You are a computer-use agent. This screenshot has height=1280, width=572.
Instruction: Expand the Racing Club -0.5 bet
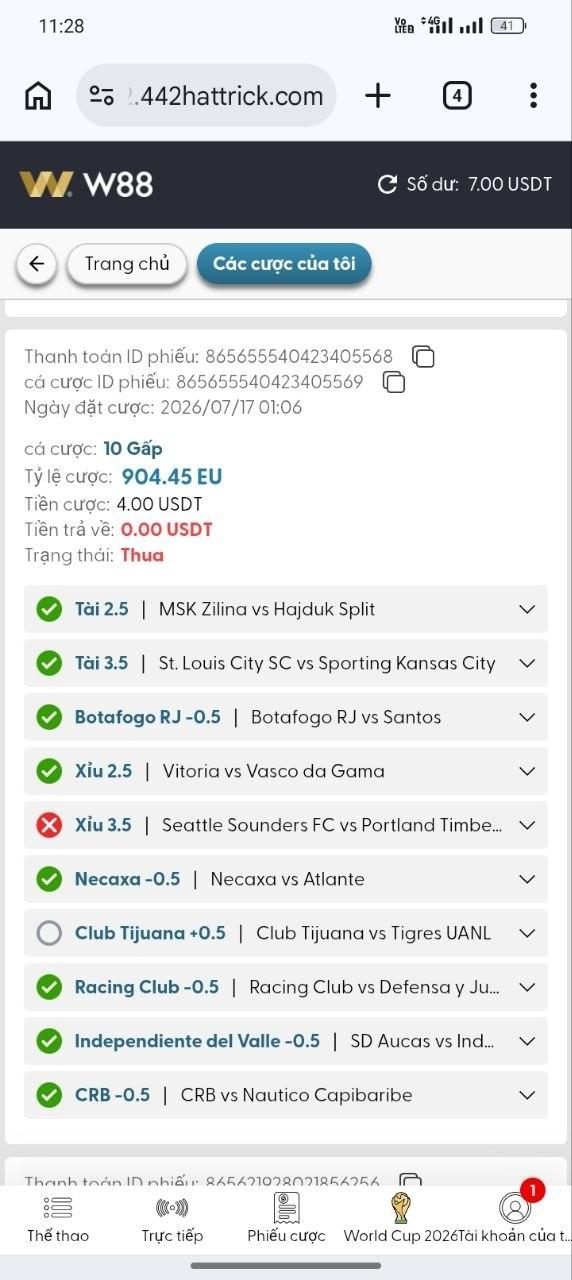[x=286, y=987]
